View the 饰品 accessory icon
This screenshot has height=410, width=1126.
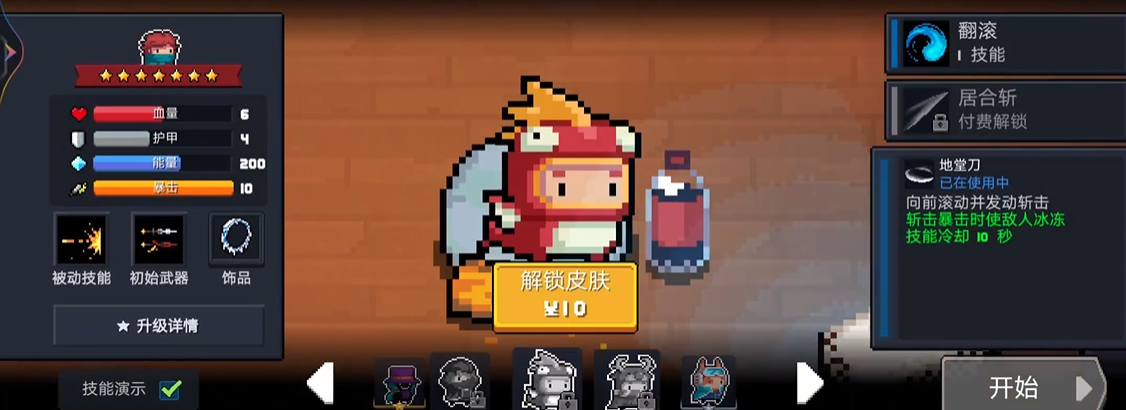pyautogui.click(x=236, y=240)
